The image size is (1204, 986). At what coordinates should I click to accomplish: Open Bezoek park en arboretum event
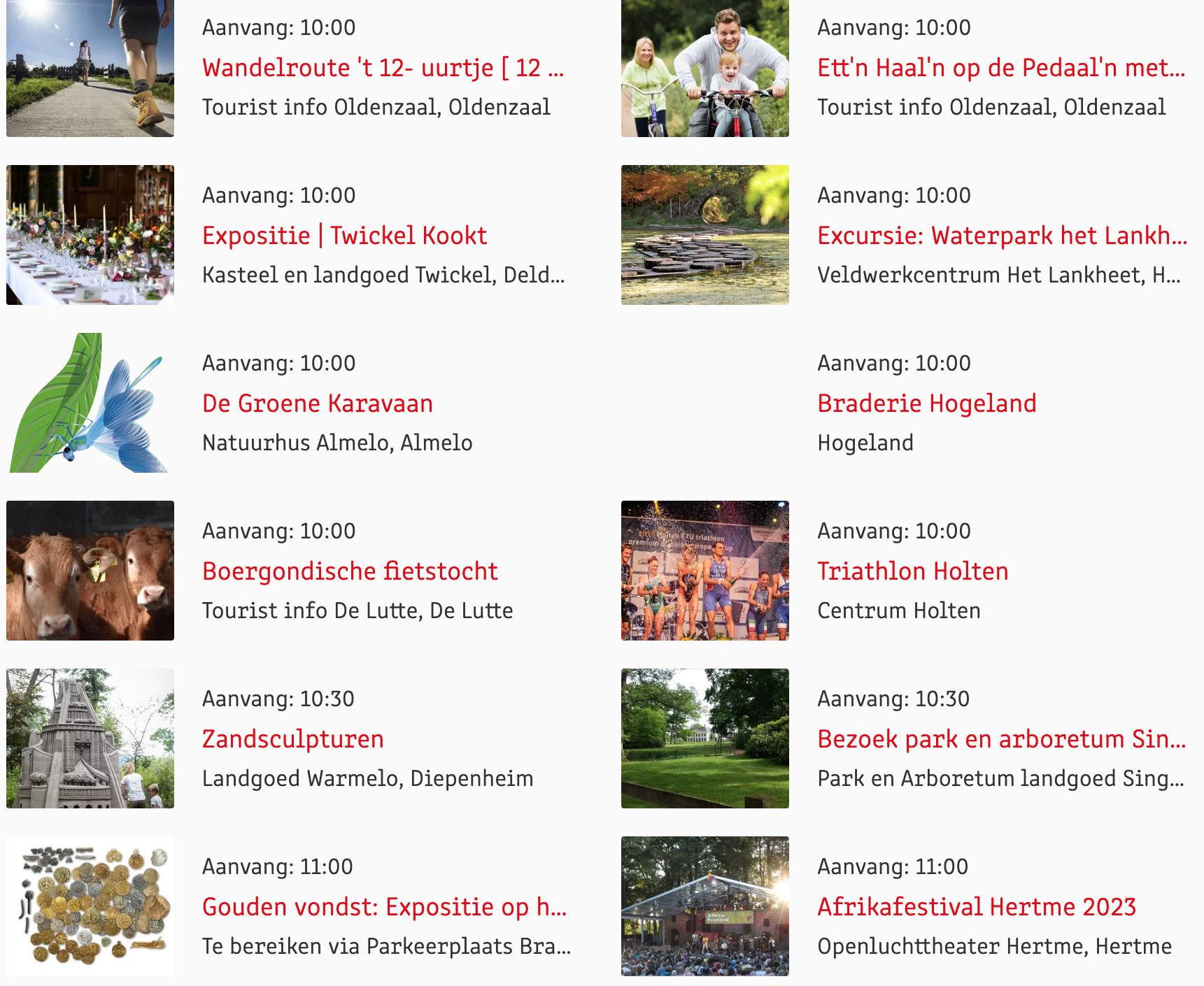(x=1000, y=739)
